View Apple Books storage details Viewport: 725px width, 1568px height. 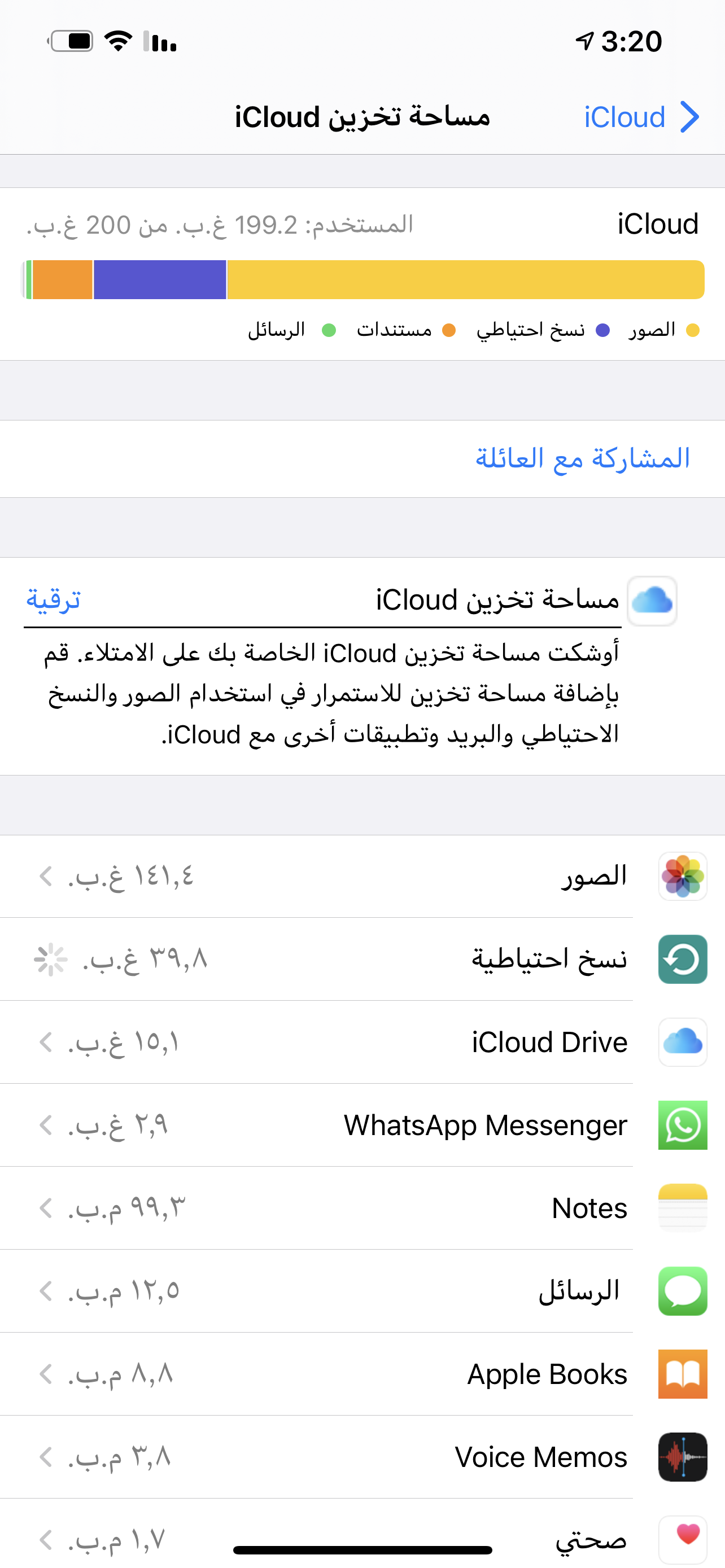click(x=362, y=1374)
